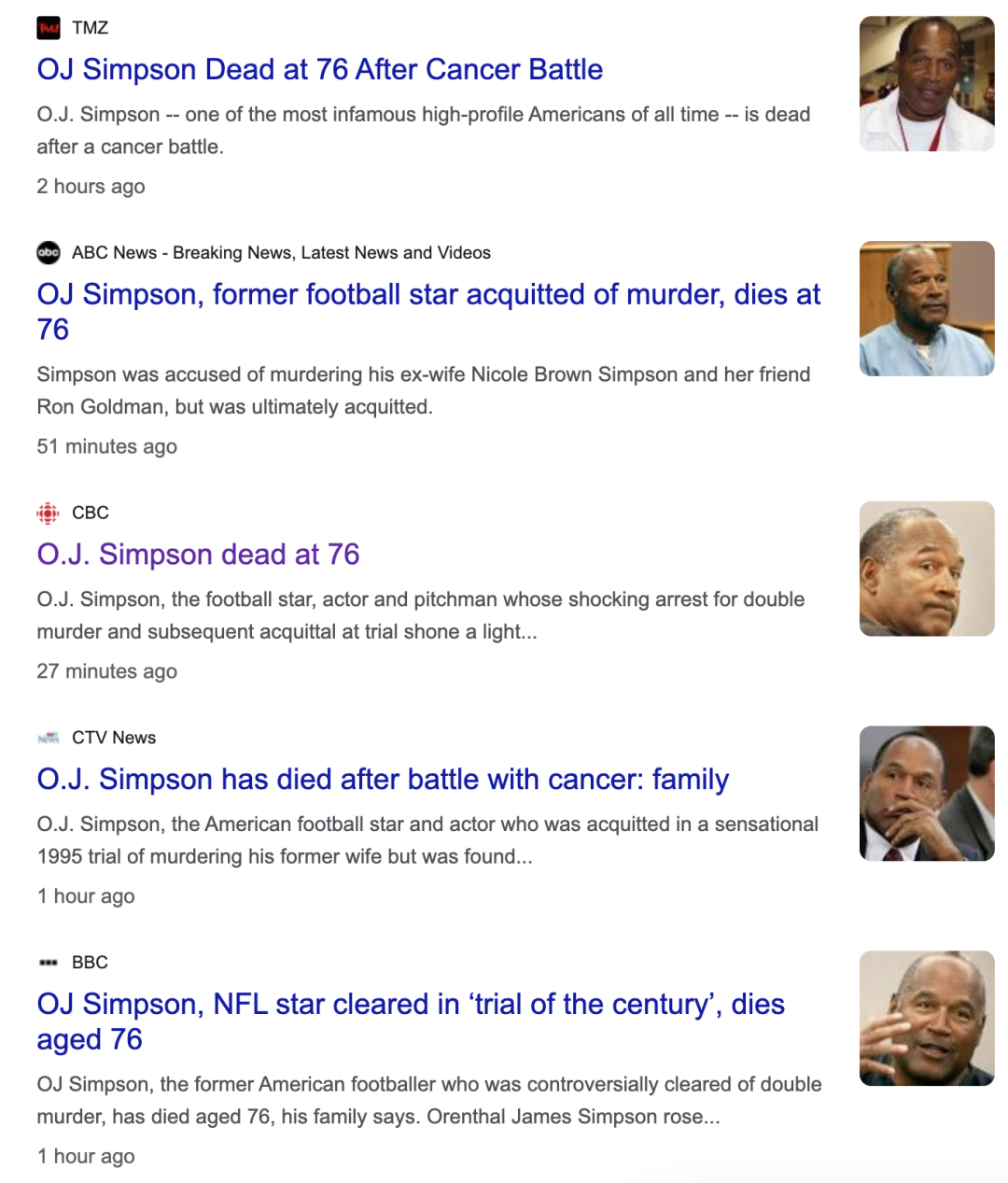Tap the CTV News article thumbnail
Image resolution: width=1008 pixels, height=1183 pixels.
(x=926, y=794)
